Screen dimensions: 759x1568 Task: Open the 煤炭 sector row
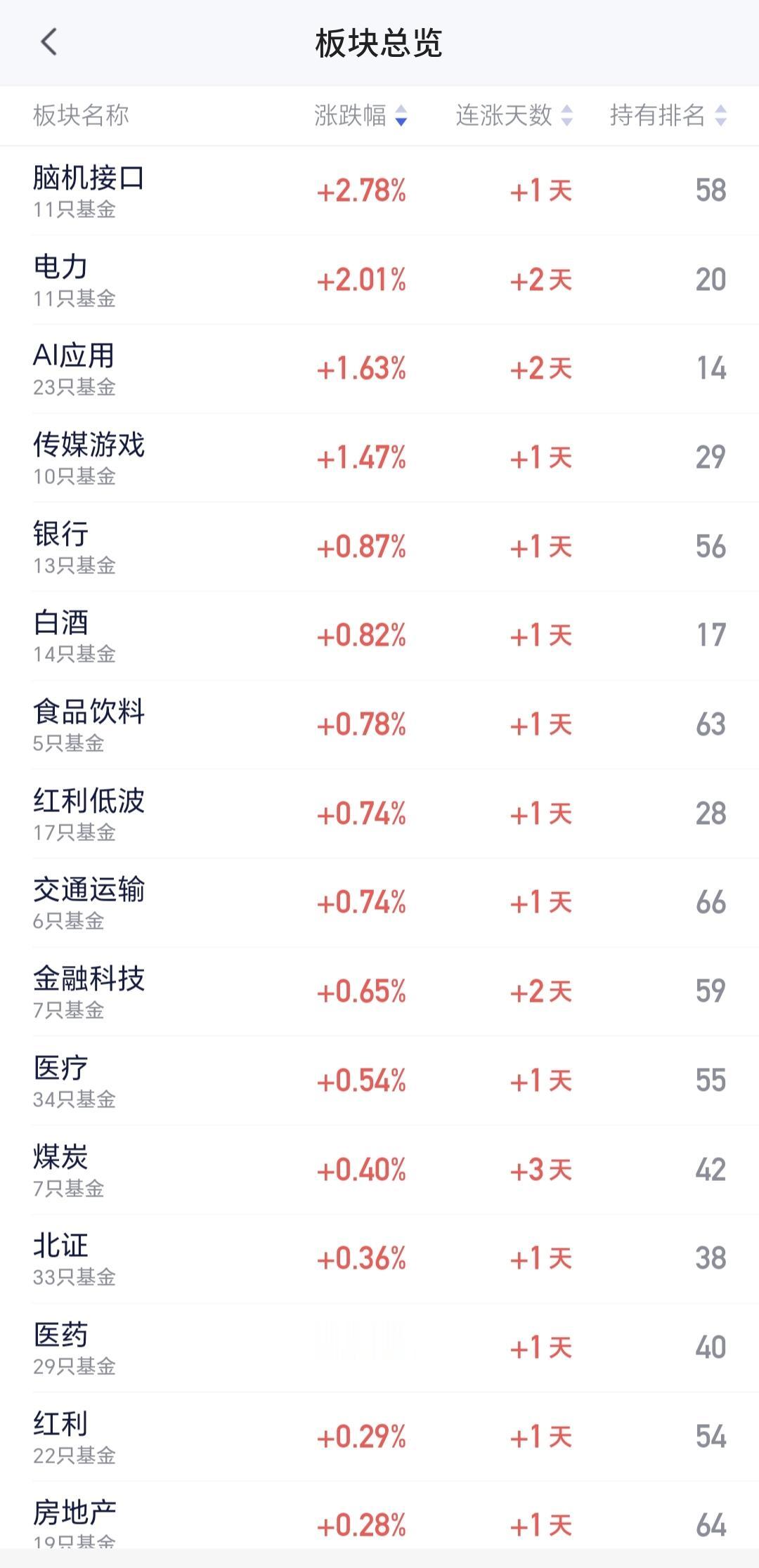coord(379,1170)
